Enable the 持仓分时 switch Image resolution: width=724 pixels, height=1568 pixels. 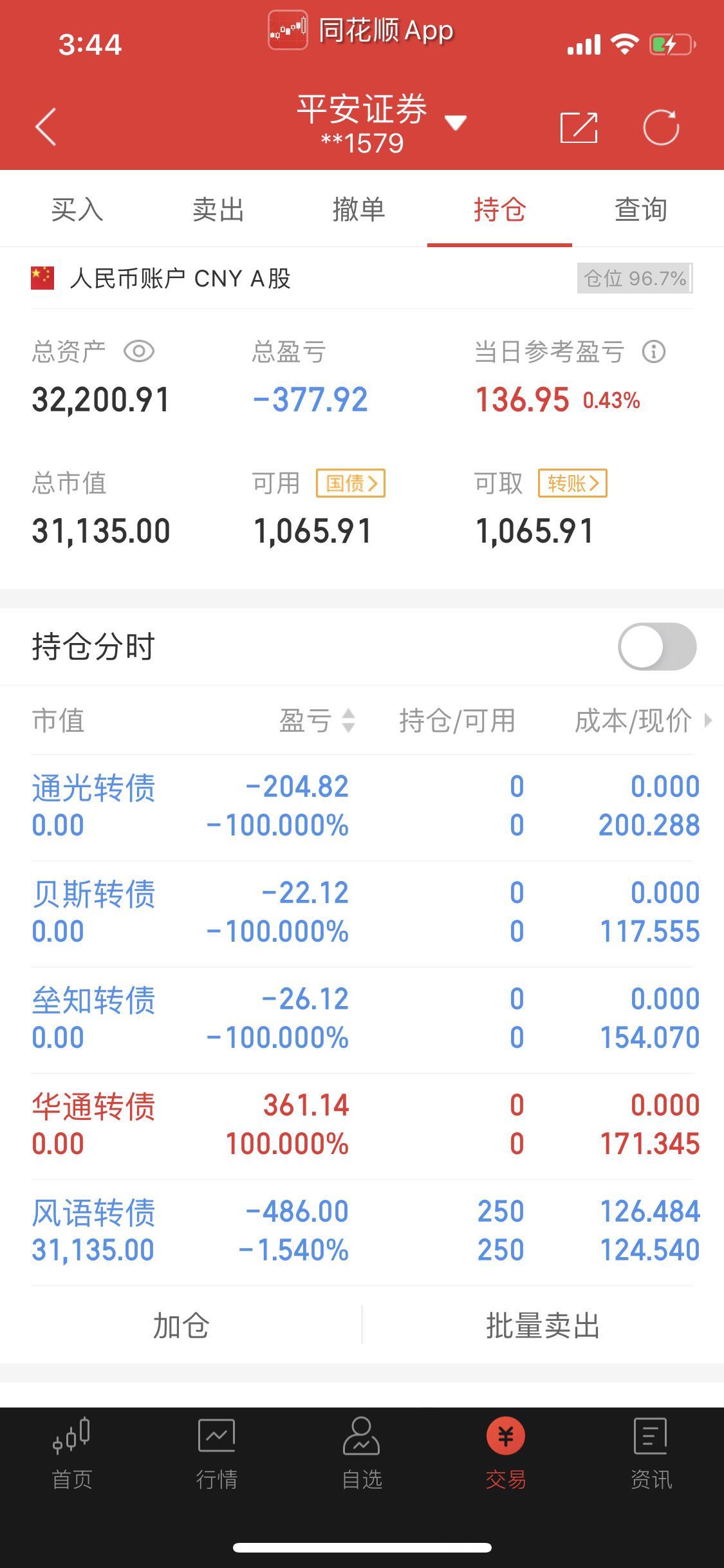[x=657, y=646]
